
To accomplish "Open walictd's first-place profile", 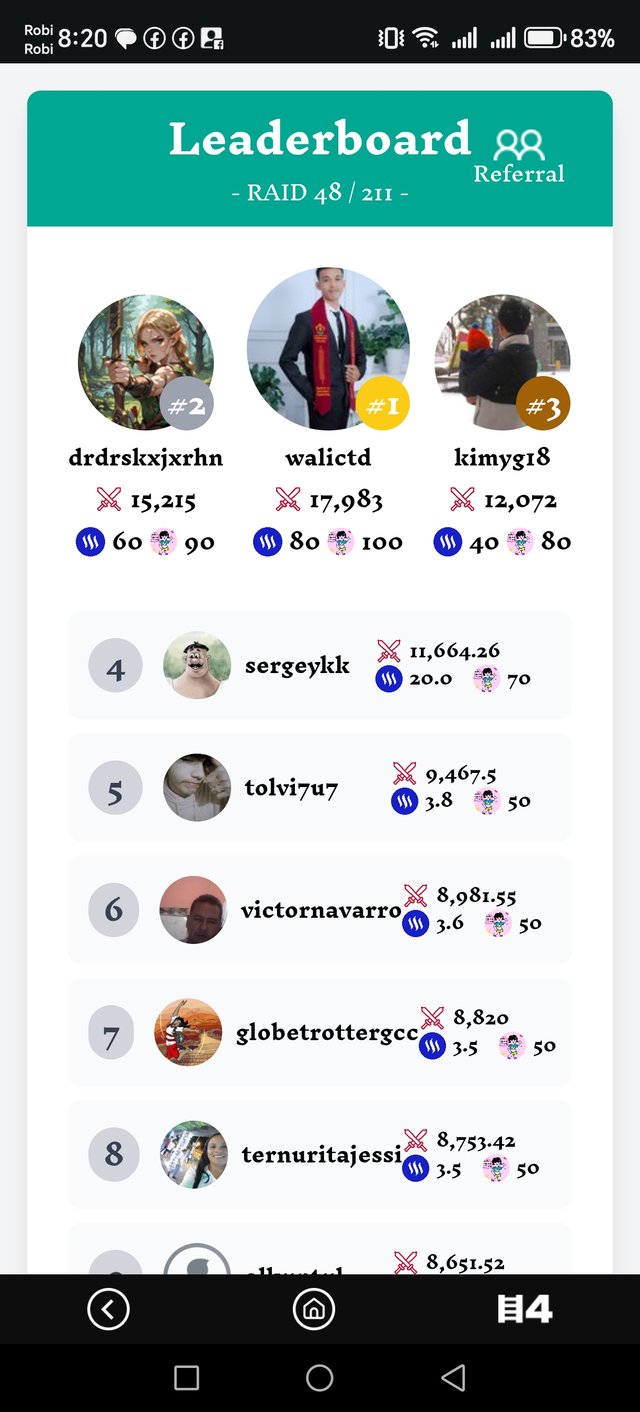I will tap(328, 350).
